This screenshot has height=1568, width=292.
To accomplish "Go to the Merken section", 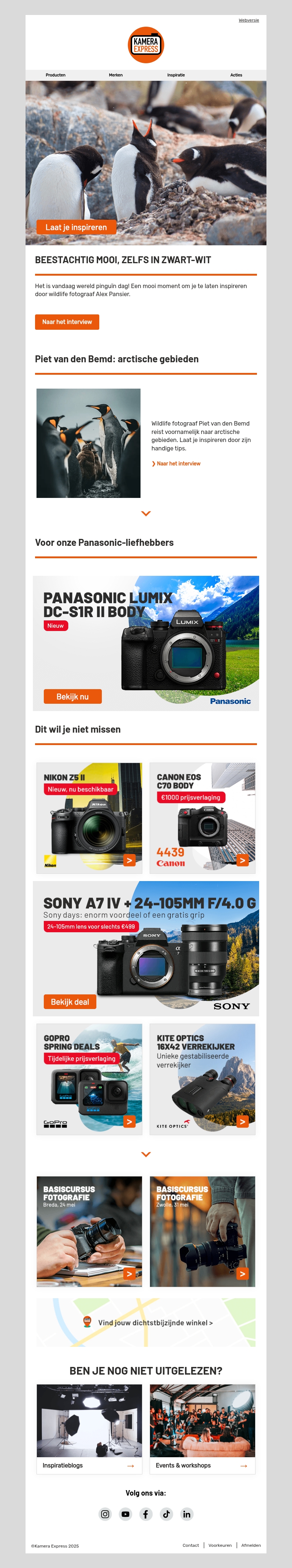I will point(116,75).
